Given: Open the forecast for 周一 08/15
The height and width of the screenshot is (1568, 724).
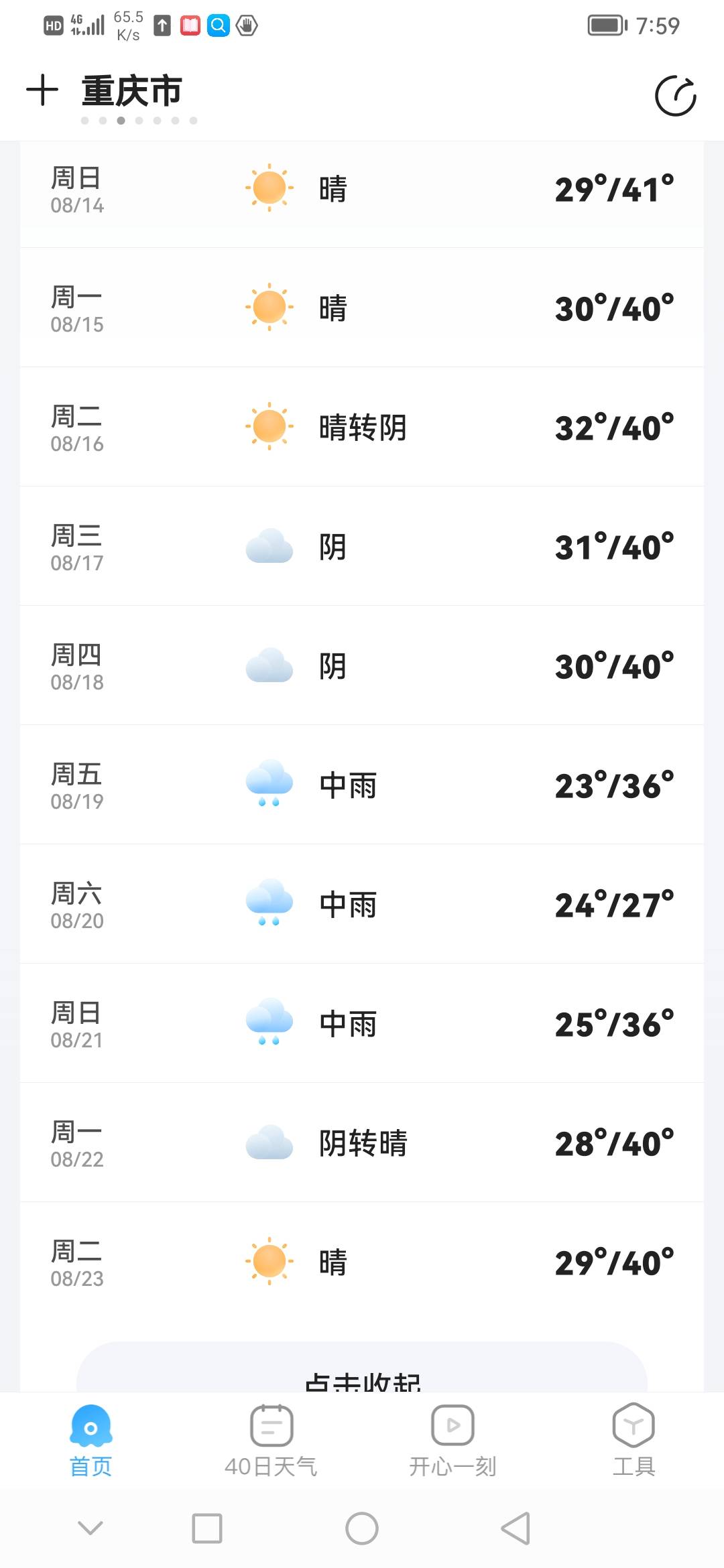Looking at the screenshot, I should (x=362, y=308).
